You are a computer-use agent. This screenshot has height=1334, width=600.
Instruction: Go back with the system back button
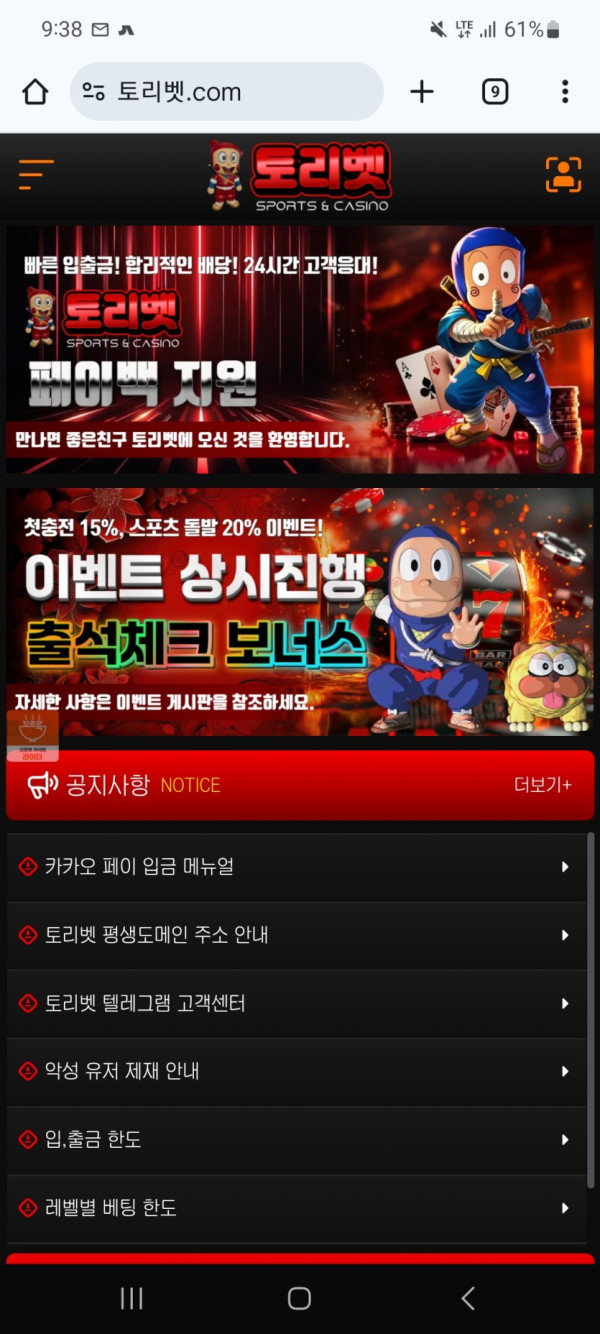(467, 1298)
